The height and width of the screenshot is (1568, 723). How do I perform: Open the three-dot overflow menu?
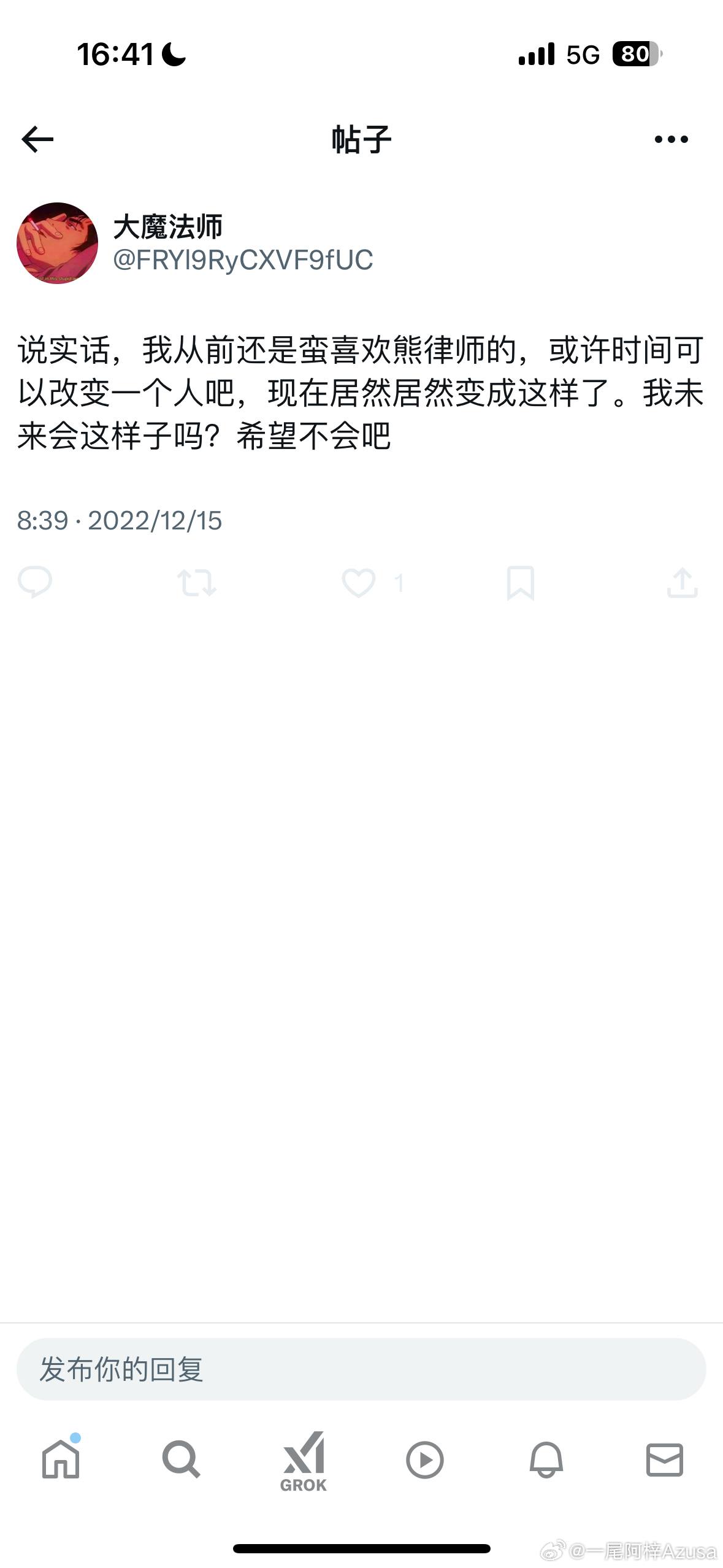tap(671, 139)
